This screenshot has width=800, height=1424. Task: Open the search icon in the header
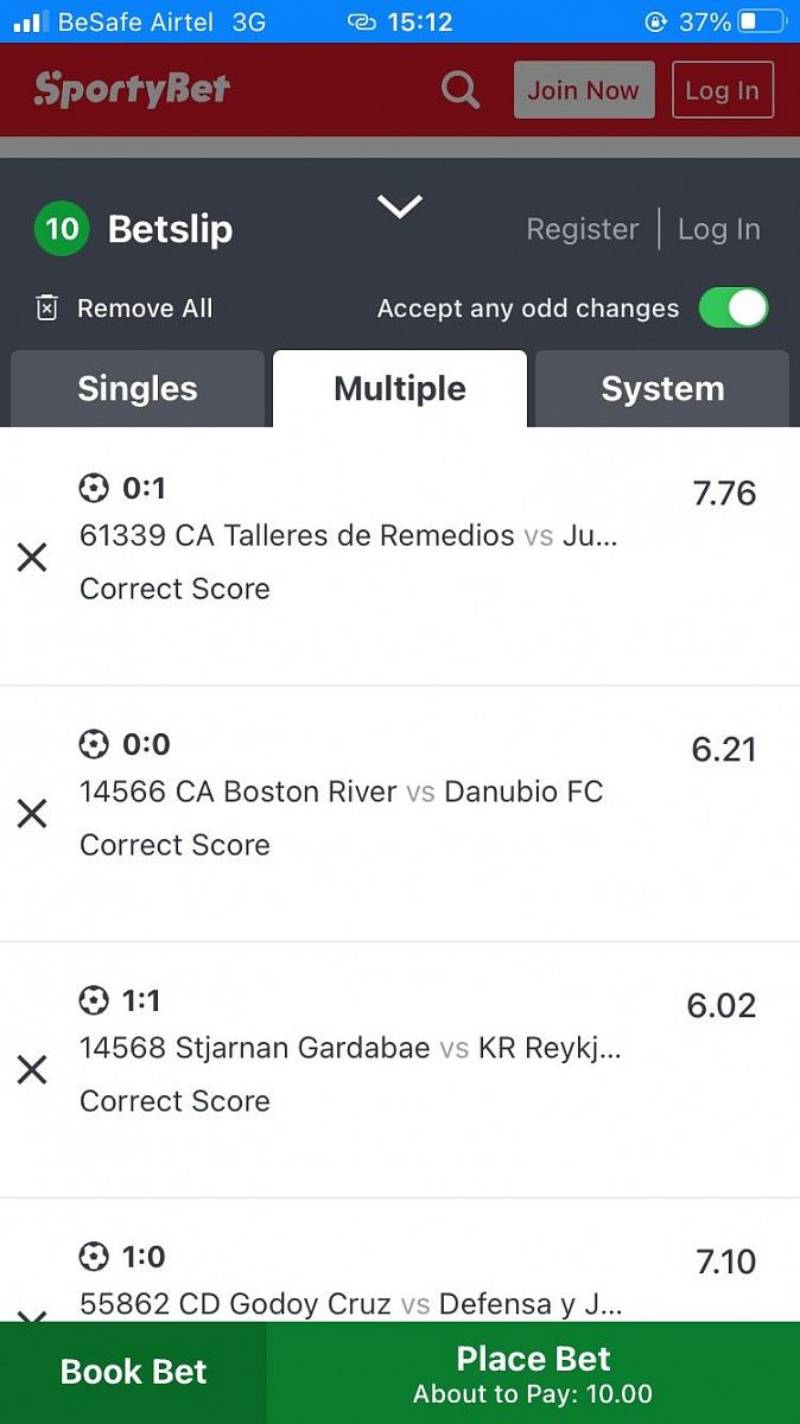460,90
